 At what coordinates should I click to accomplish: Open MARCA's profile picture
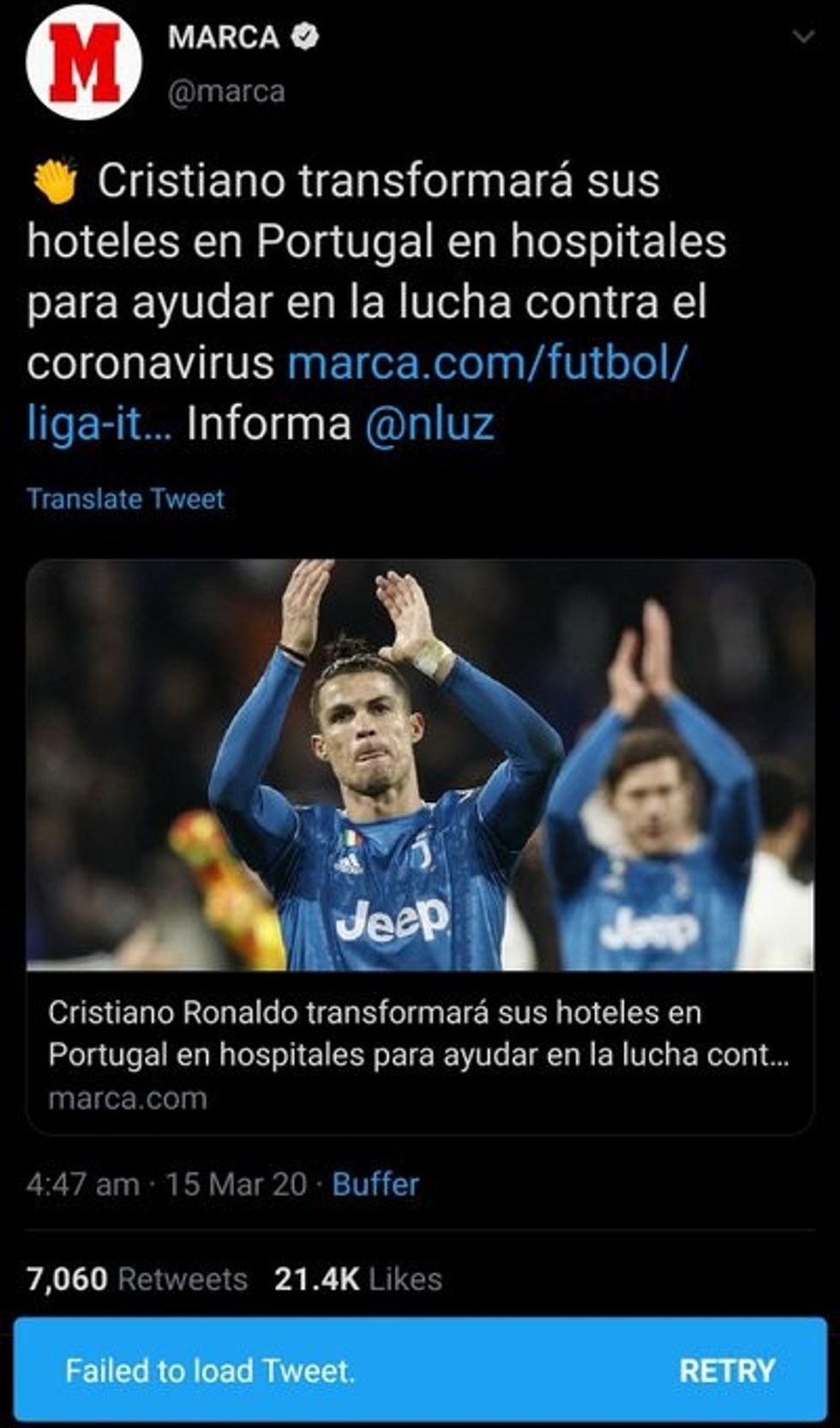[83, 62]
